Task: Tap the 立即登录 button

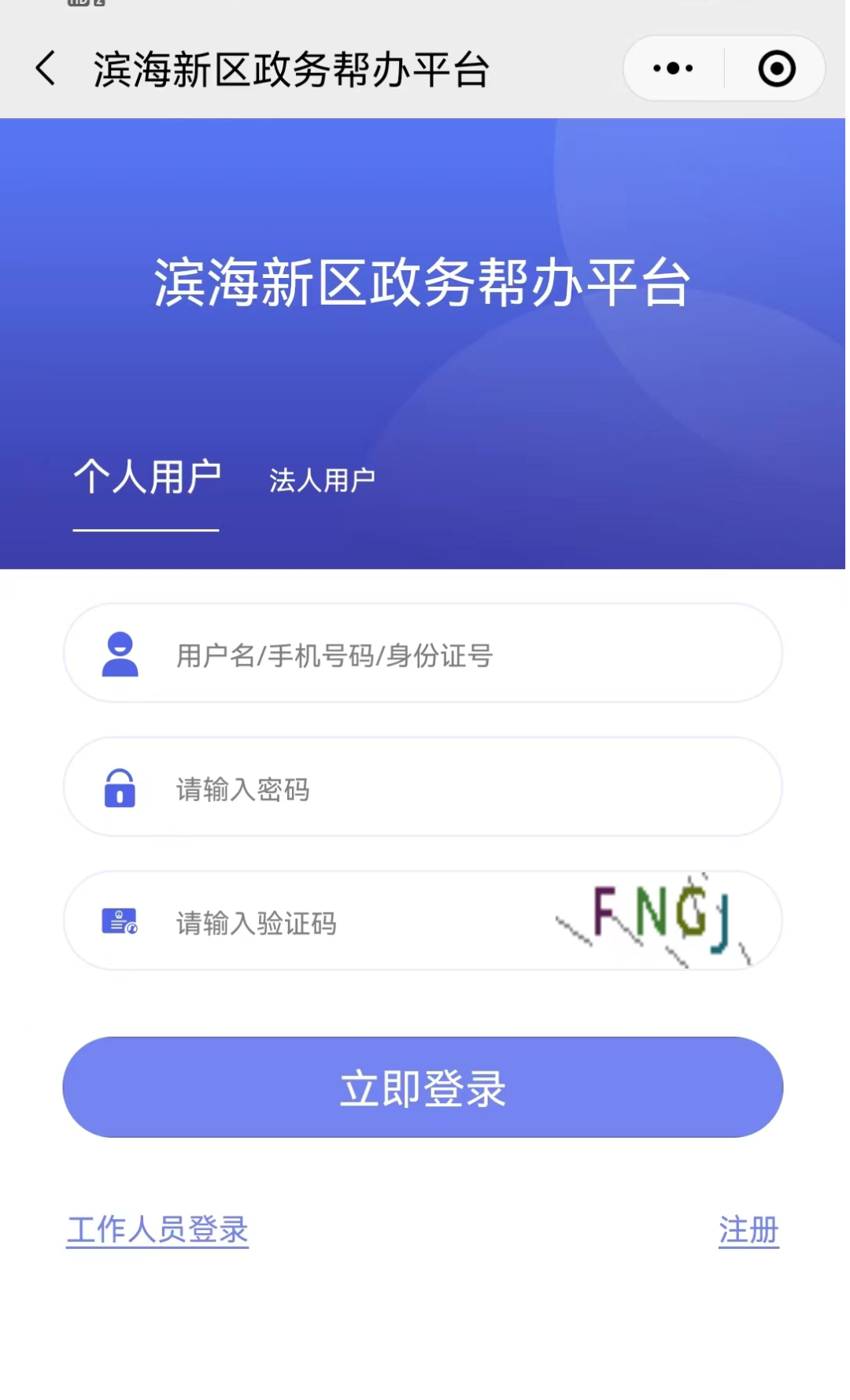Action: (x=423, y=1087)
